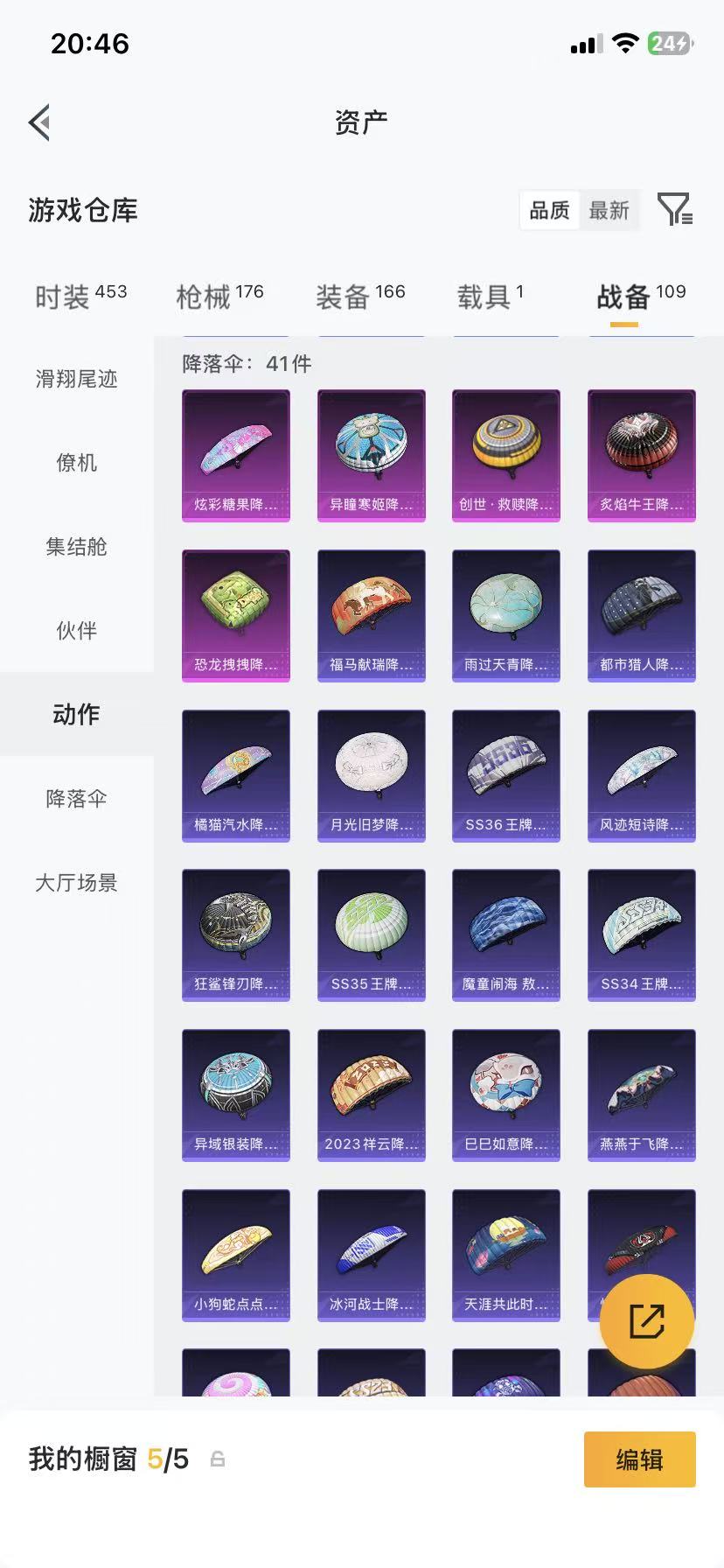
Task: Tap the 编辑 button
Action: (x=639, y=1459)
